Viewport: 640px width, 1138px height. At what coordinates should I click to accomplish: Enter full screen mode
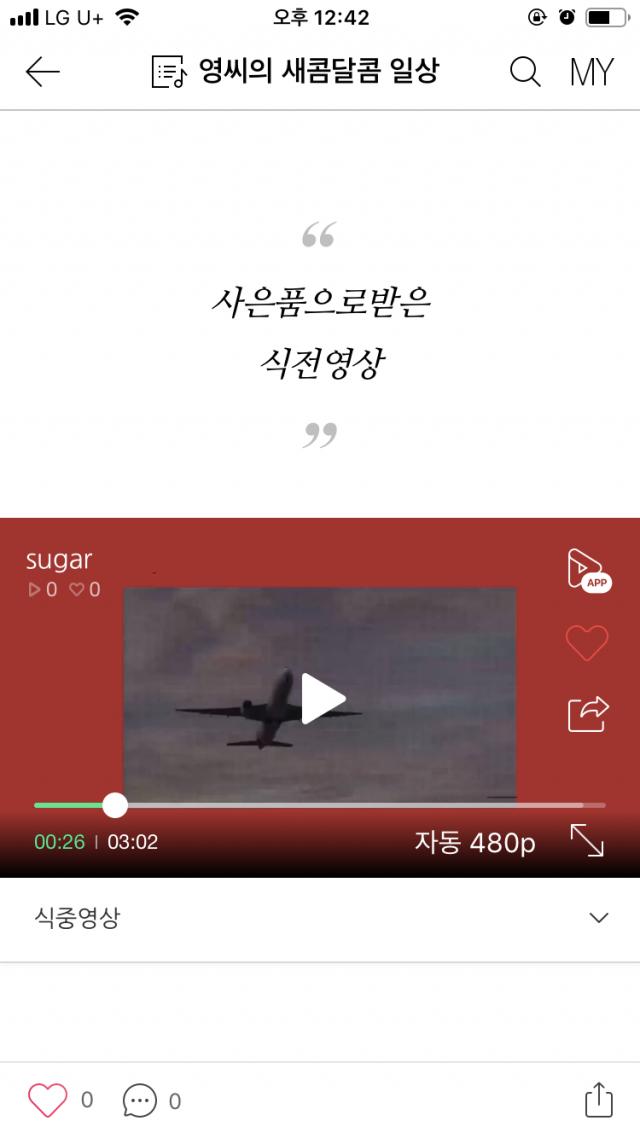(587, 841)
